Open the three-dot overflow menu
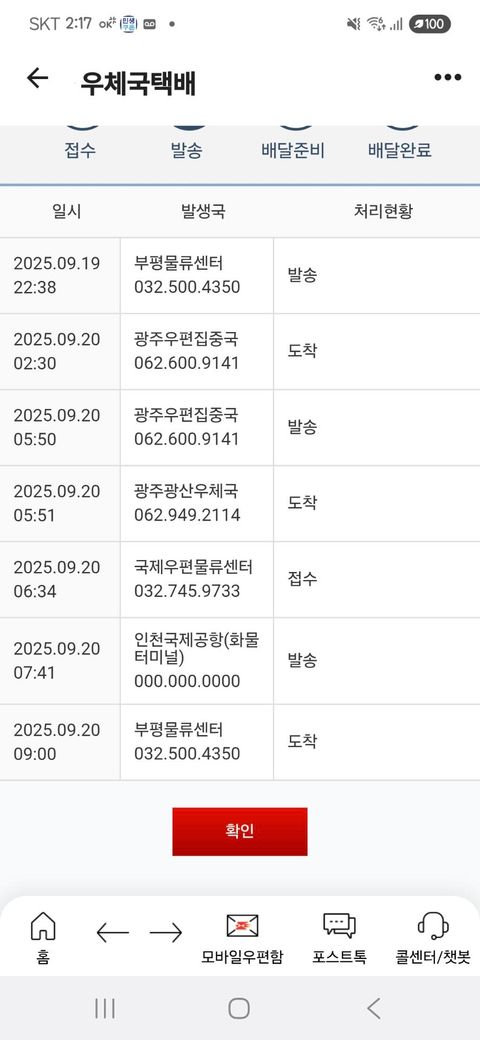Viewport: 480px width, 1040px height. coord(448,78)
